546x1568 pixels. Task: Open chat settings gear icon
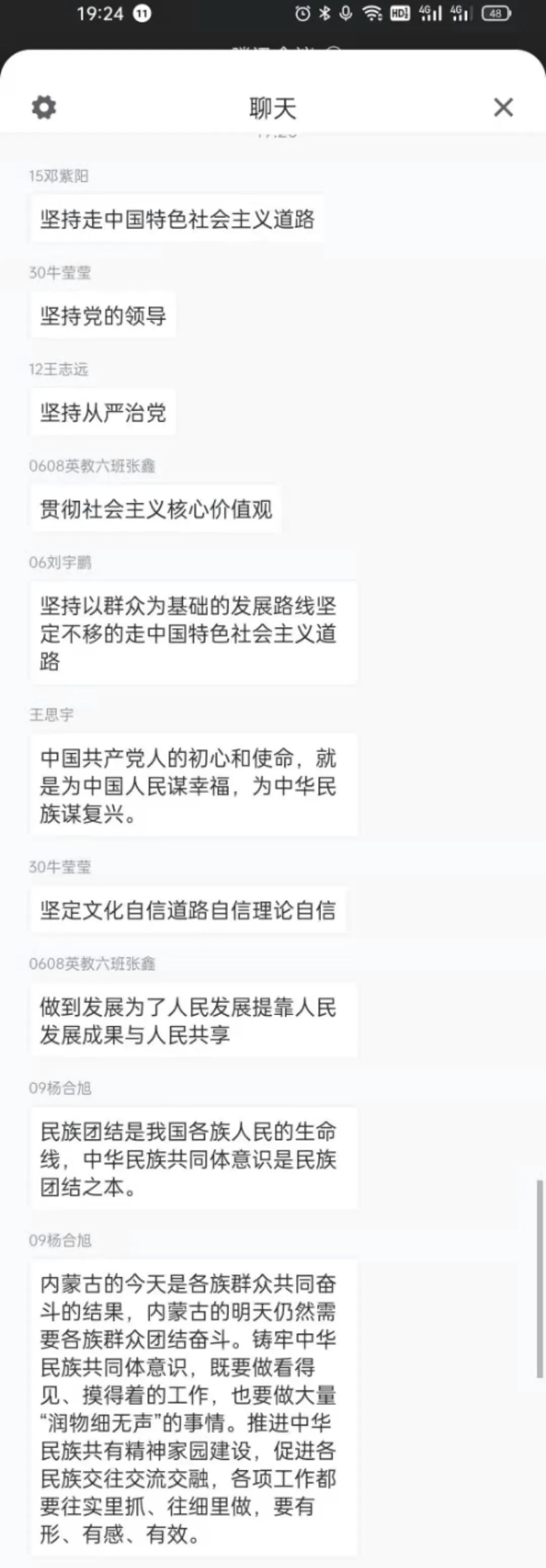pyautogui.click(x=44, y=108)
